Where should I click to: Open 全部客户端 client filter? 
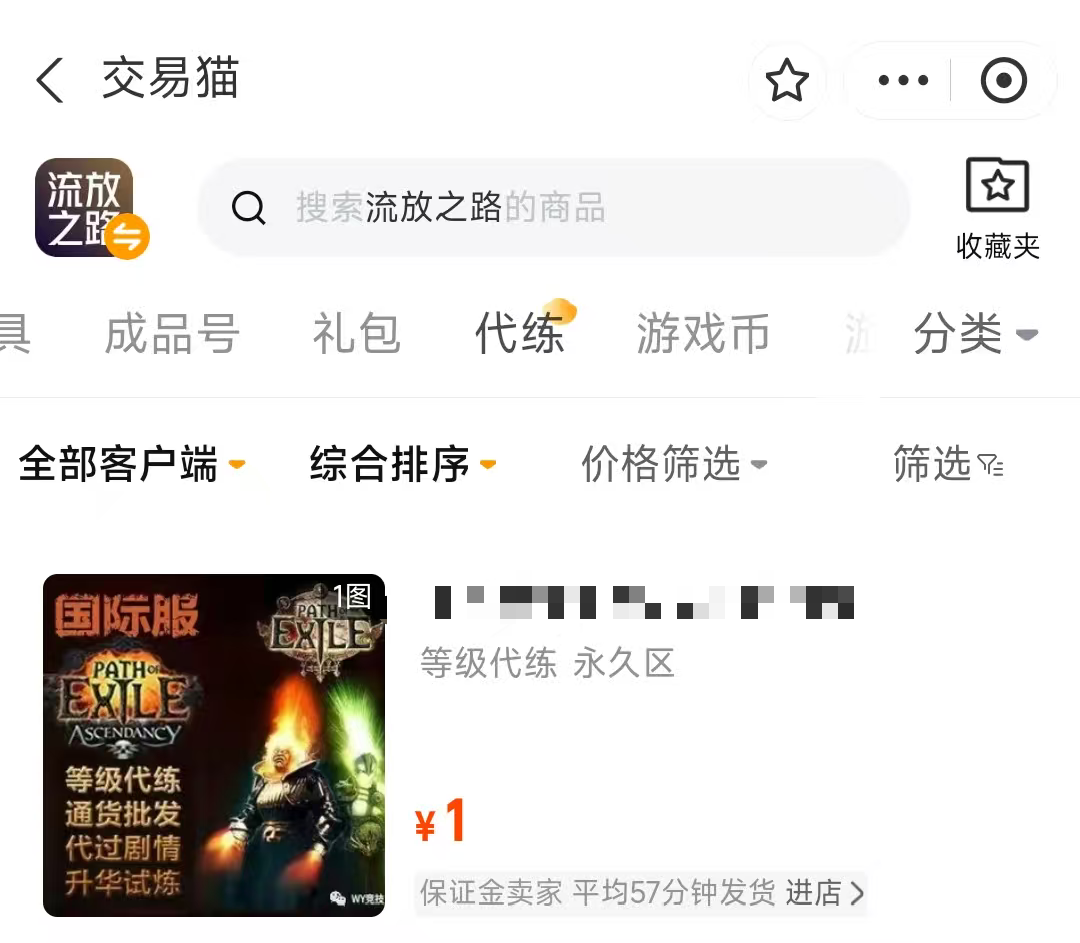tap(131, 464)
